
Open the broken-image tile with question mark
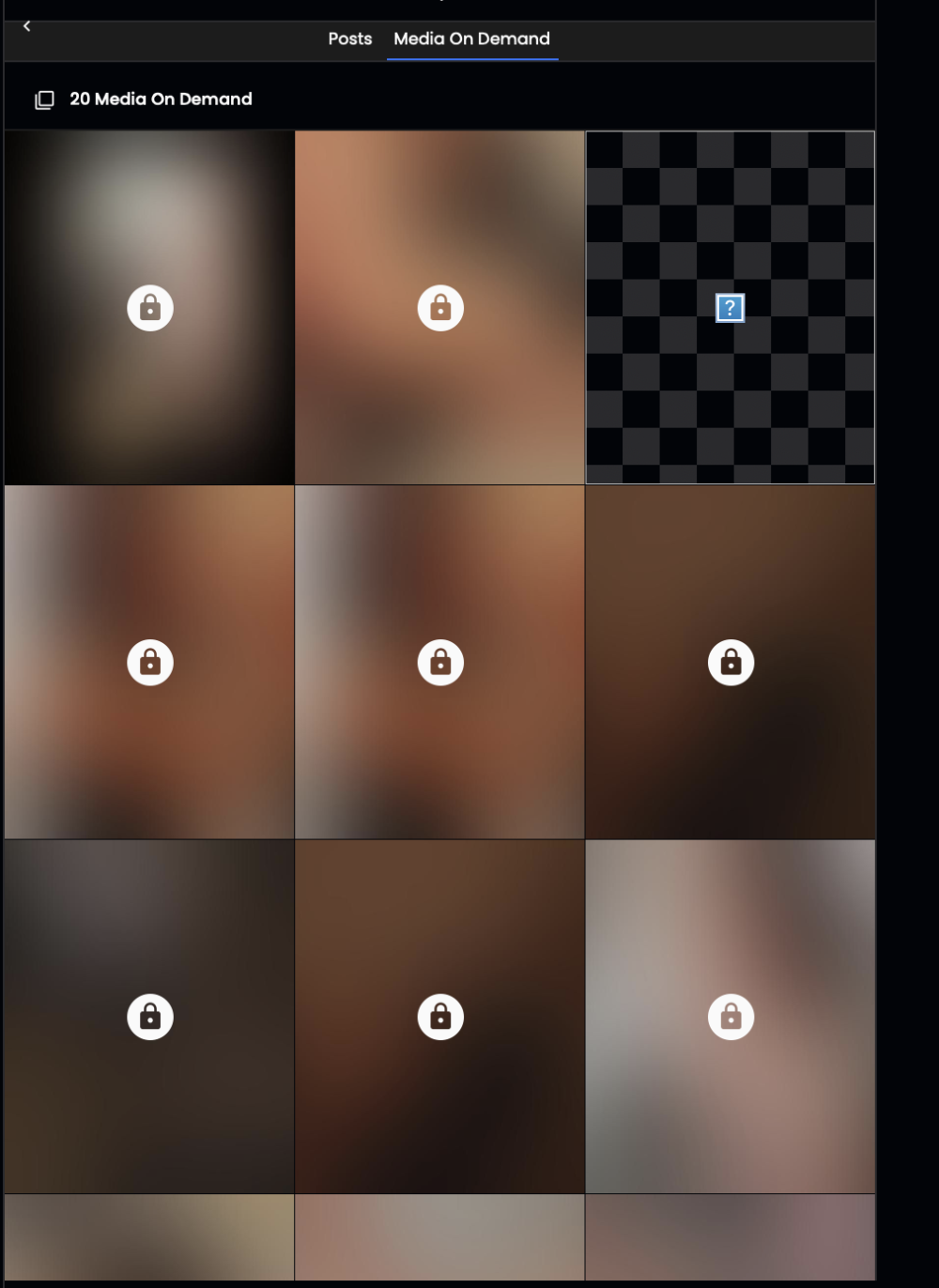coord(730,308)
